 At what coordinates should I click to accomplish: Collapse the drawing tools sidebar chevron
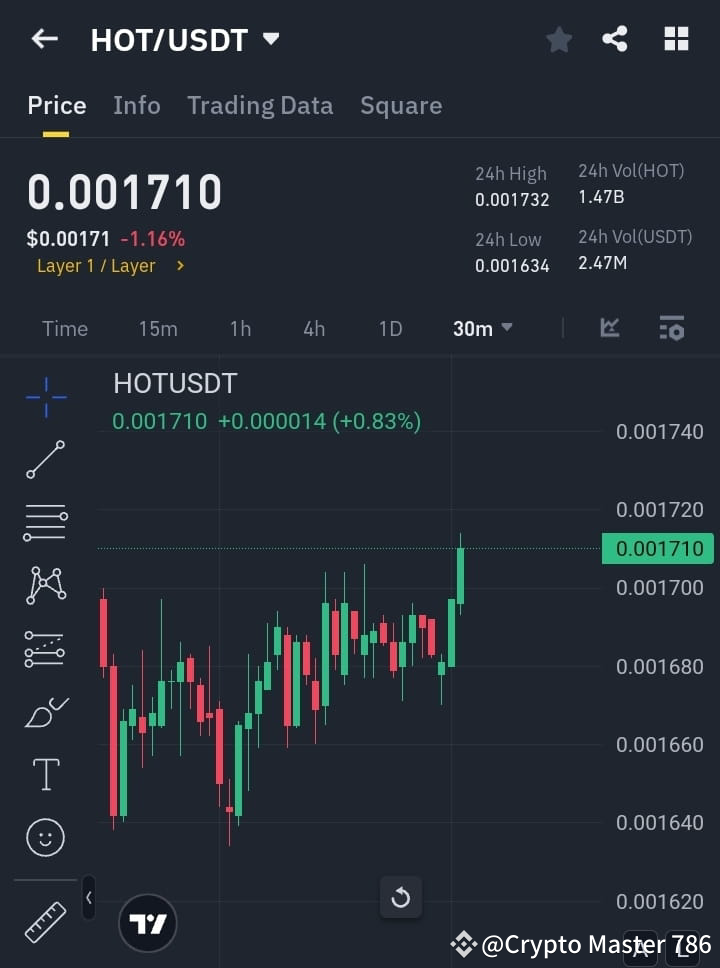pyautogui.click(x=88, y=898)
